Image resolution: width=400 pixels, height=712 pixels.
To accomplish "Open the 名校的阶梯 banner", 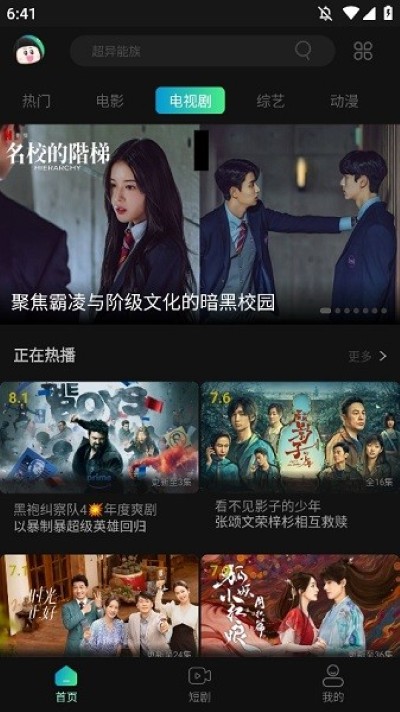I will pos(200,224).
